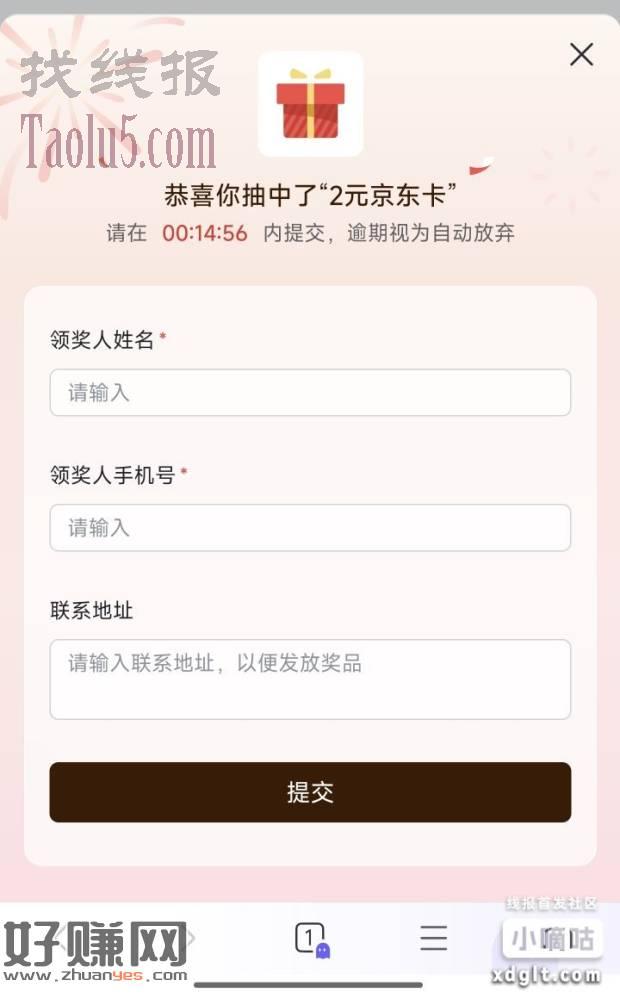The height and width of the screenshot is (999, 620).
Task: Submit the form with 提交 button
Action: pyautogui.click(x=310, y=792)
